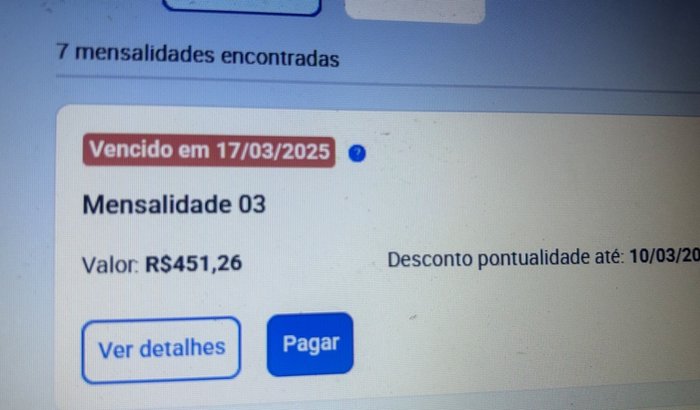Tap the Pagar button for Mensalidade 03
The height and width of the screenshot is (410, 700).
point(310,344)
